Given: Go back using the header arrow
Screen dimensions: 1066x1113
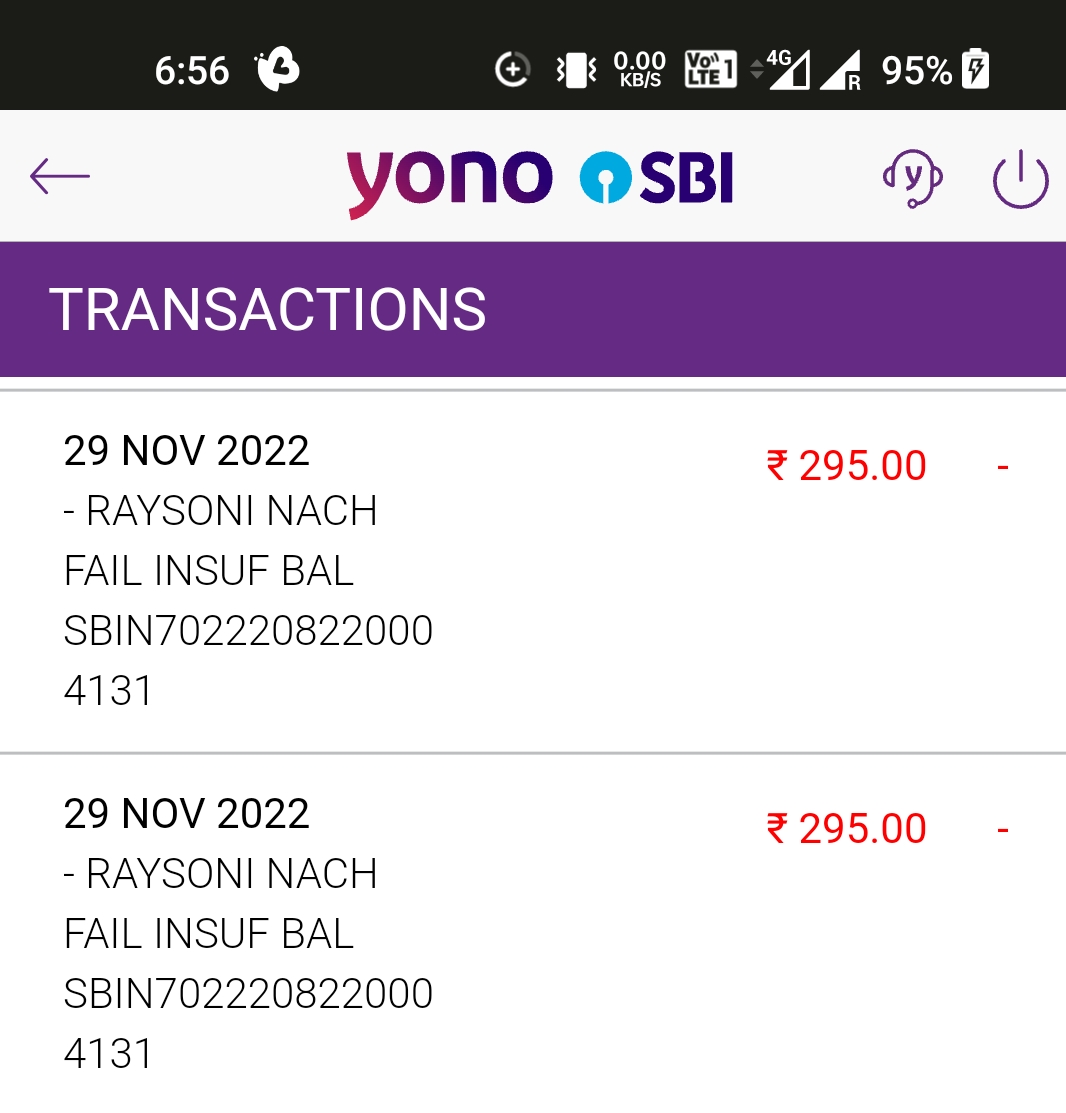Looking at the screenshot, I should 60,177.
